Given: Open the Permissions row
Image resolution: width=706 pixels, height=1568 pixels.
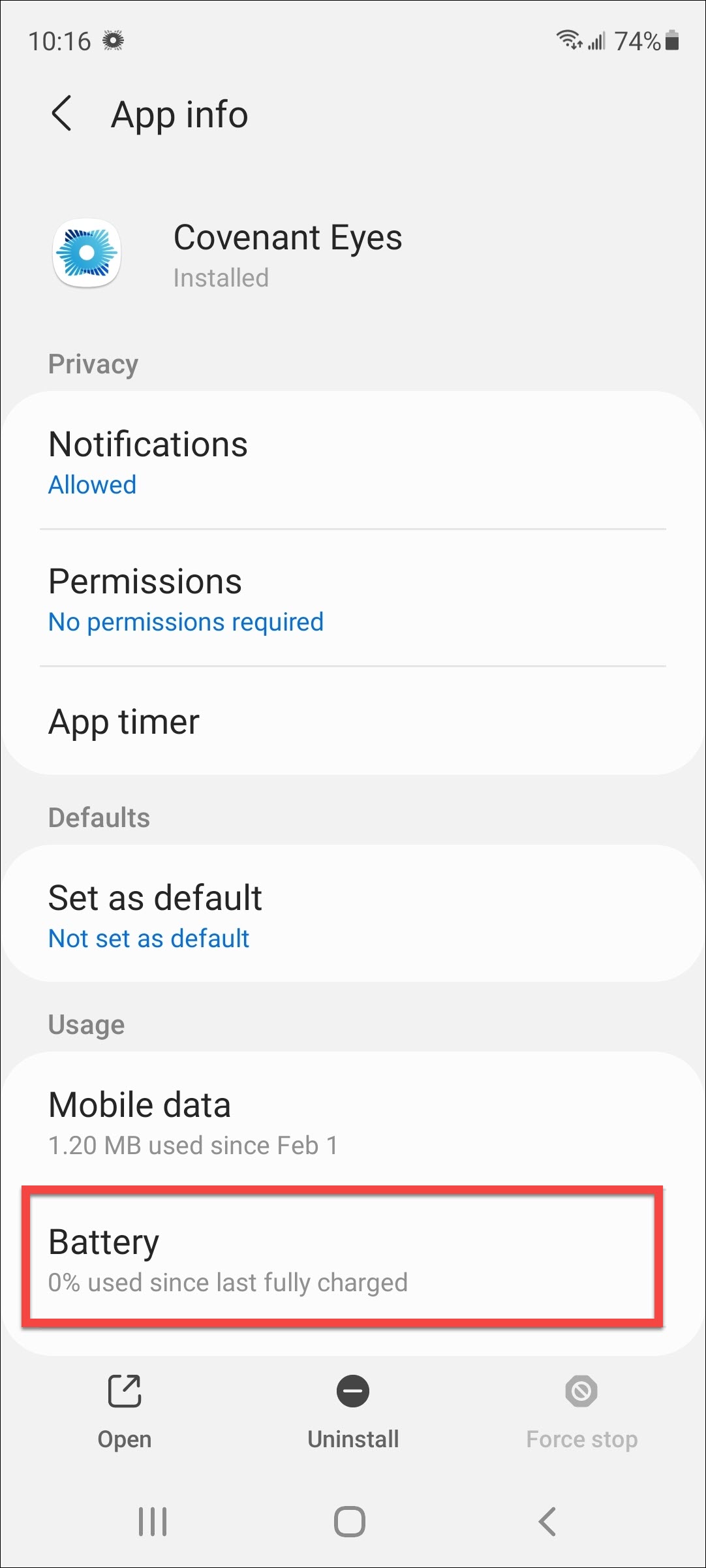Looking at the screenshot, I should pos(352,599).
